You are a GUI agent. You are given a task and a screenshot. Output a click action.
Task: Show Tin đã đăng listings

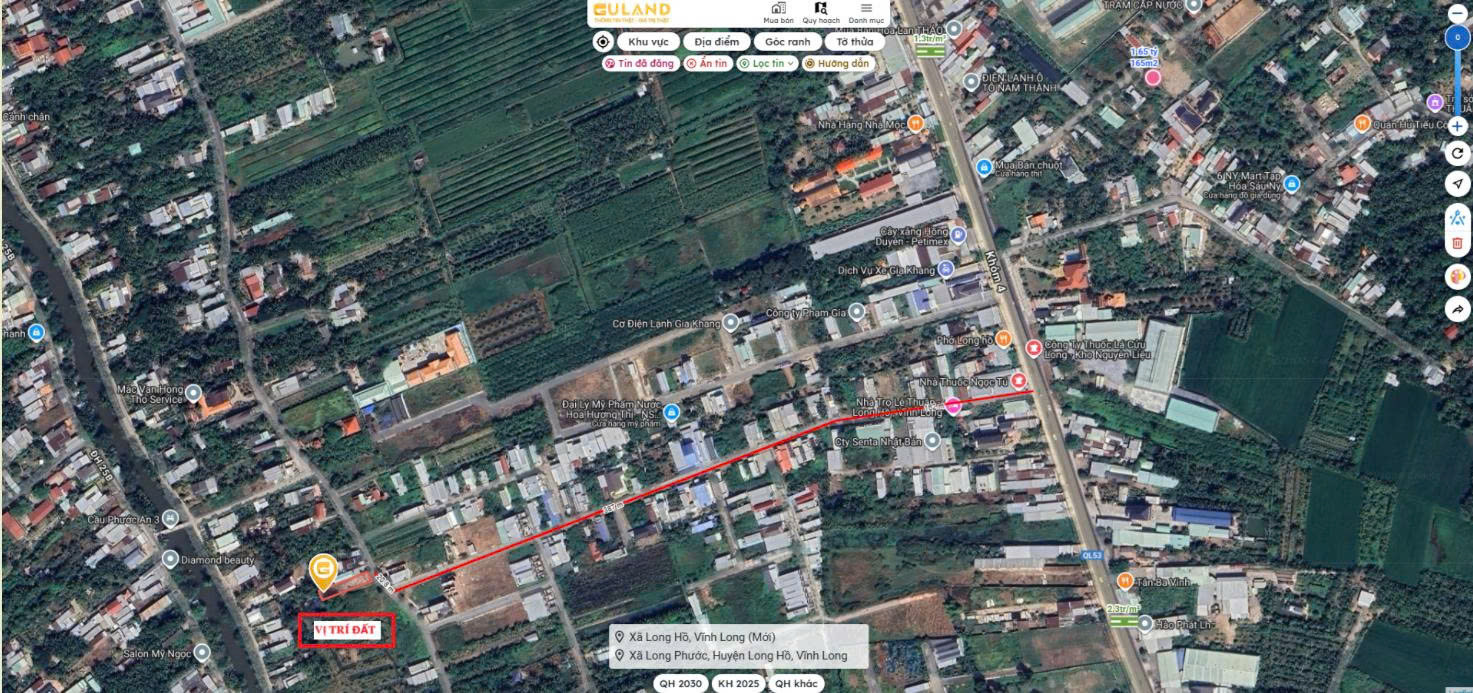[639, 63]
